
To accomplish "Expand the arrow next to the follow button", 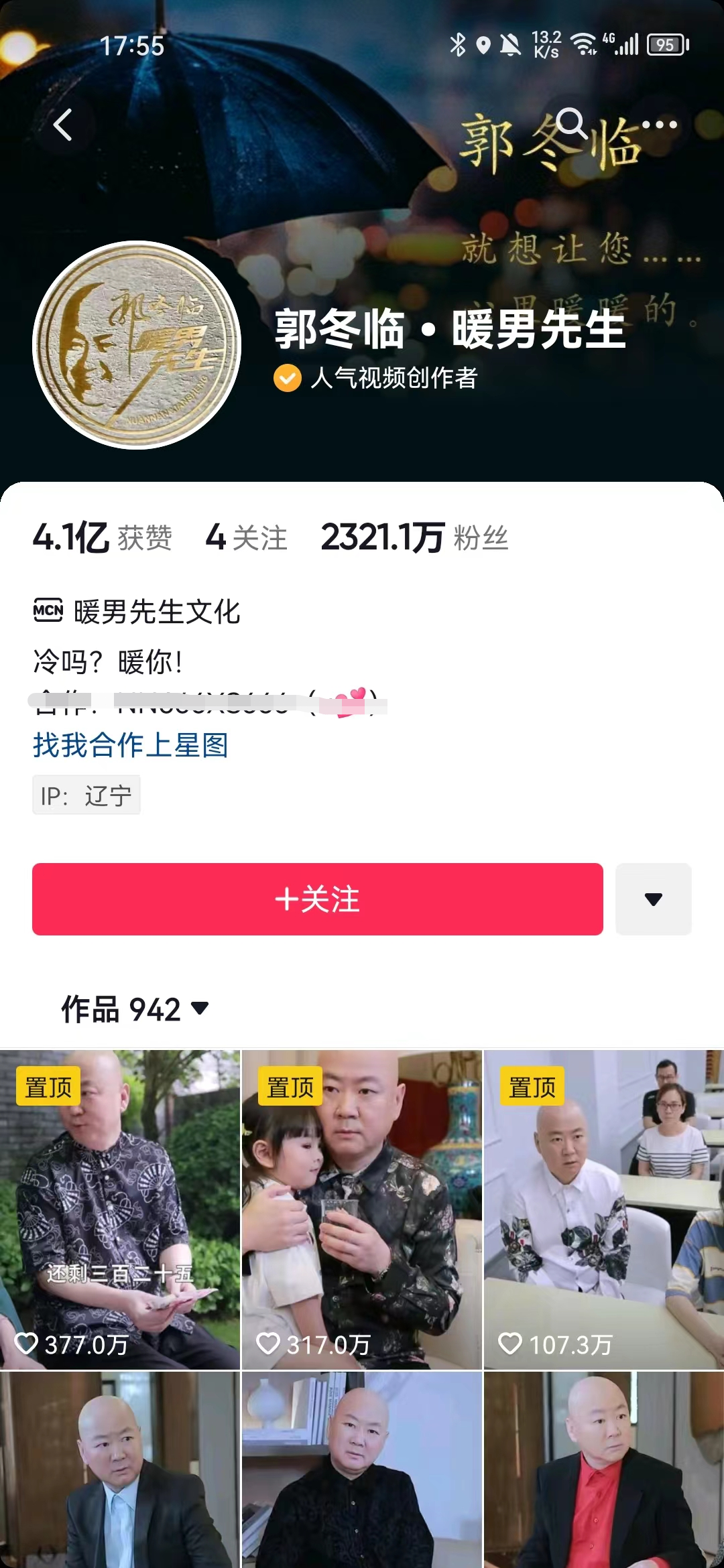I will click(654, 899).
